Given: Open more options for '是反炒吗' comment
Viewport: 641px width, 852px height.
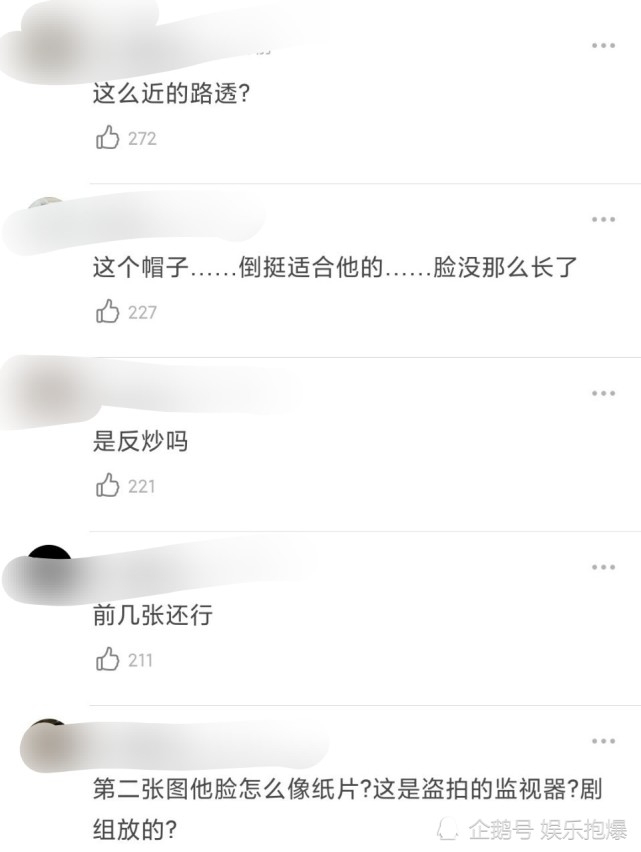Looking at the screenshot, I should pos(603,393).
